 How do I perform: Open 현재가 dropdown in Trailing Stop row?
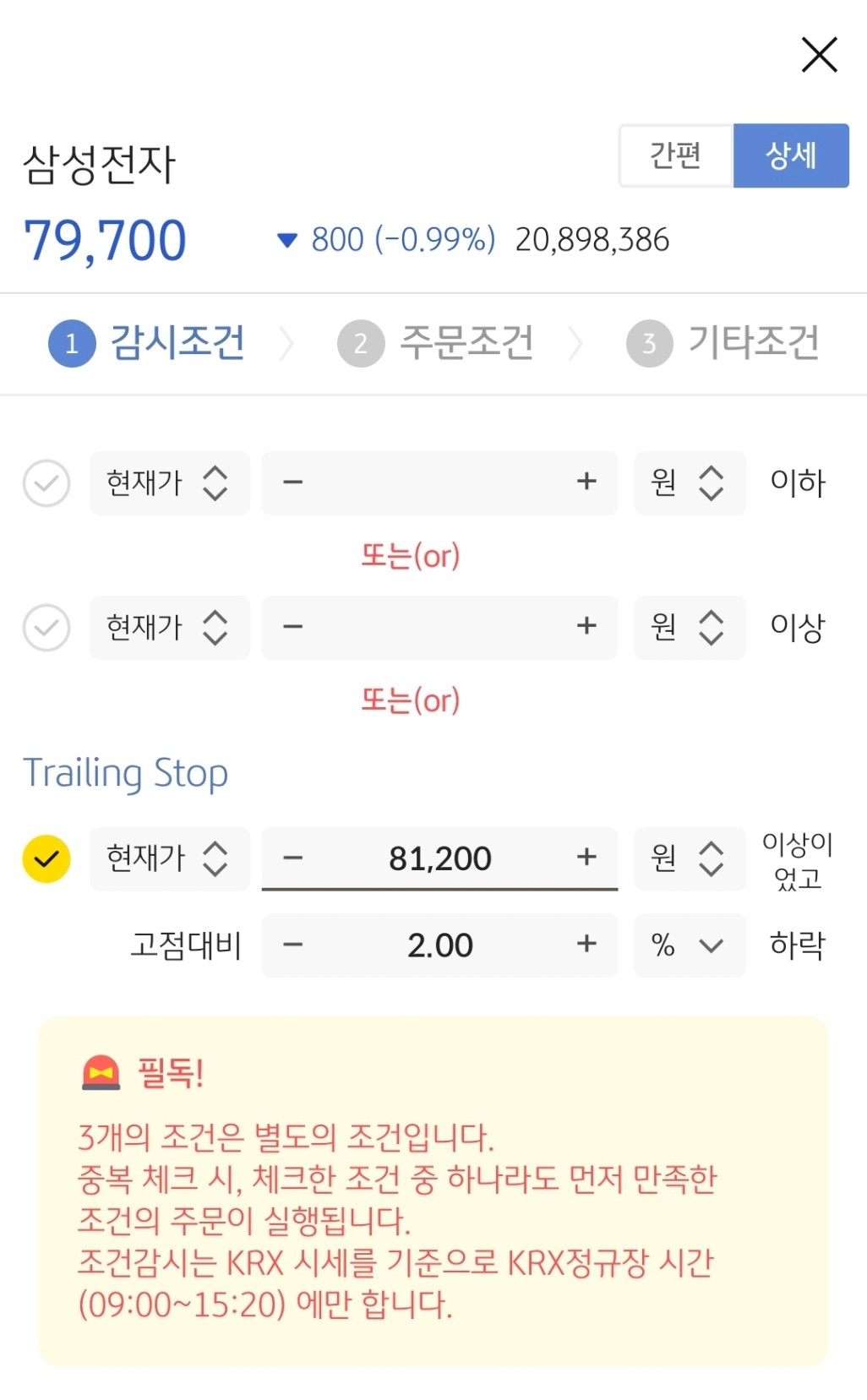click(x=170, y=858)
